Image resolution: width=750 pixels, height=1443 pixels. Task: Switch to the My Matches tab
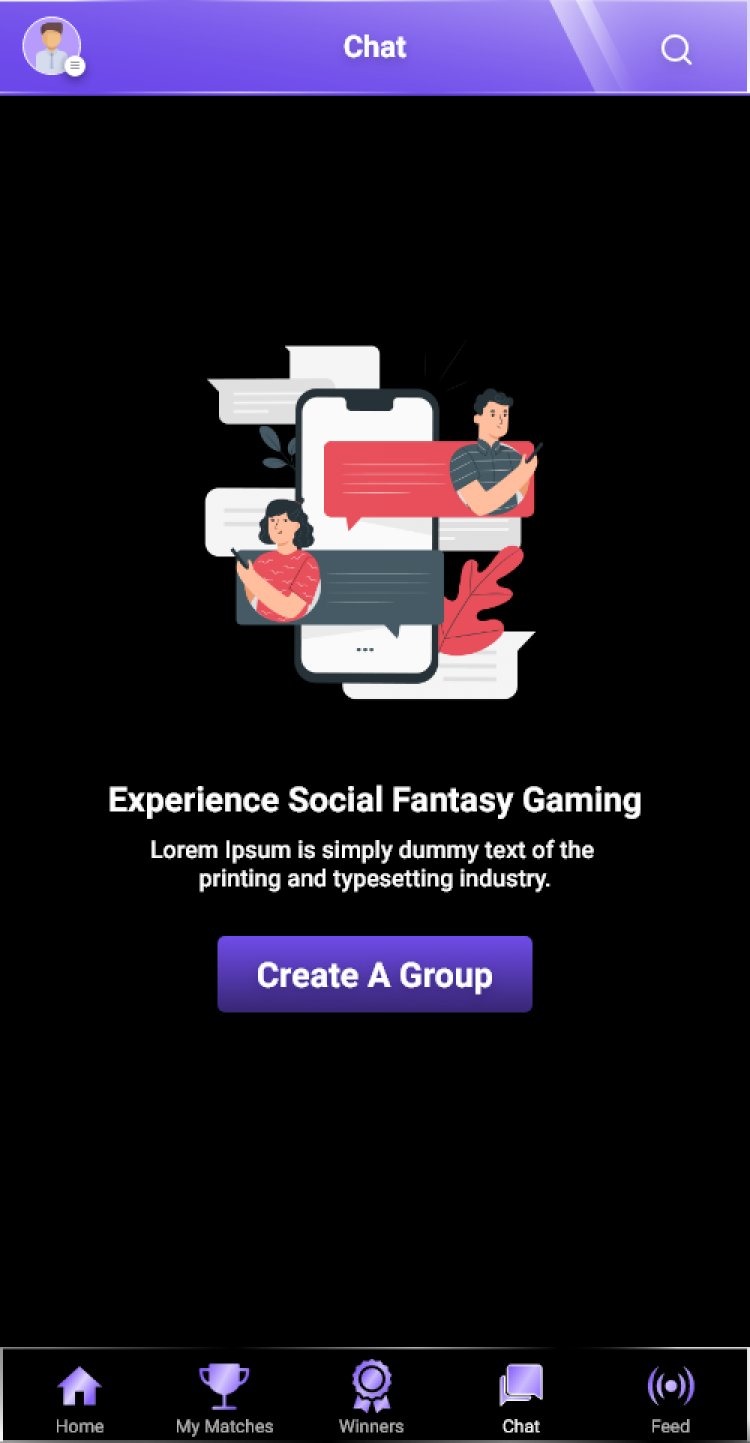(224, 1398)
